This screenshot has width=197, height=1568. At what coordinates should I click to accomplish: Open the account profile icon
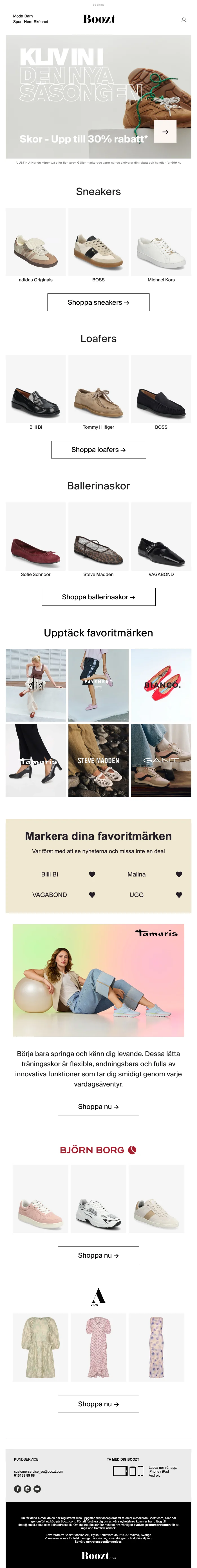183,20
